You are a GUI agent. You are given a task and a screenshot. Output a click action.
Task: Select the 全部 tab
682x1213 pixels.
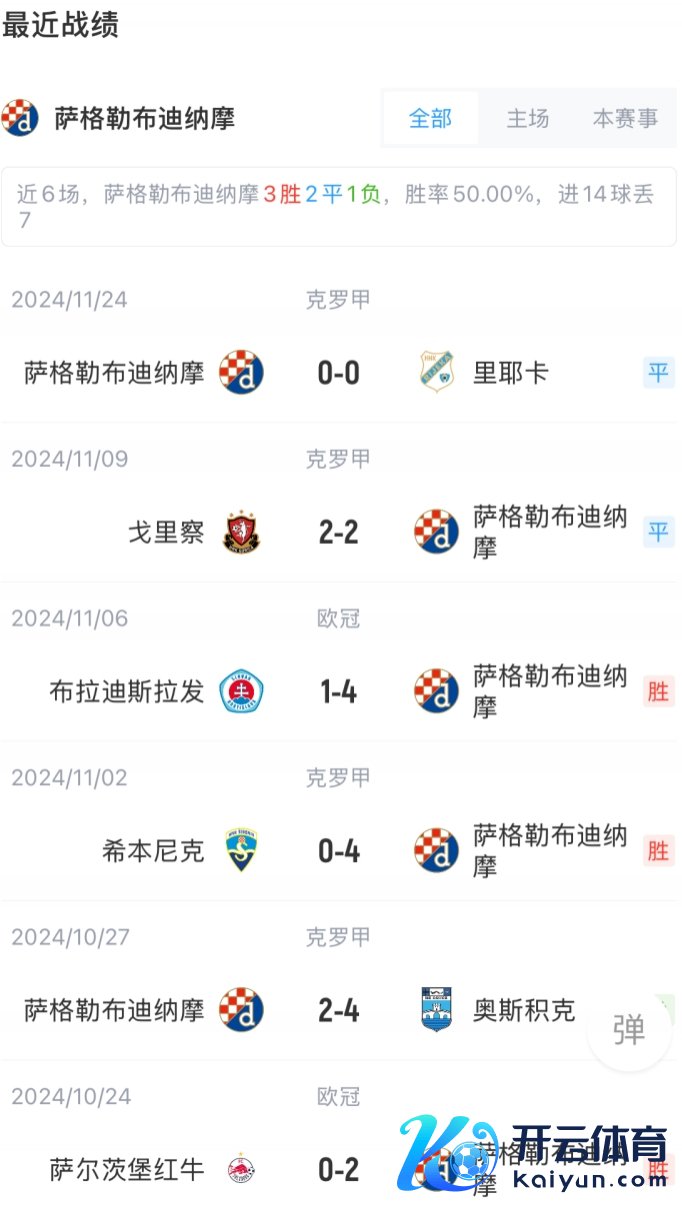(x=430, y=118)
